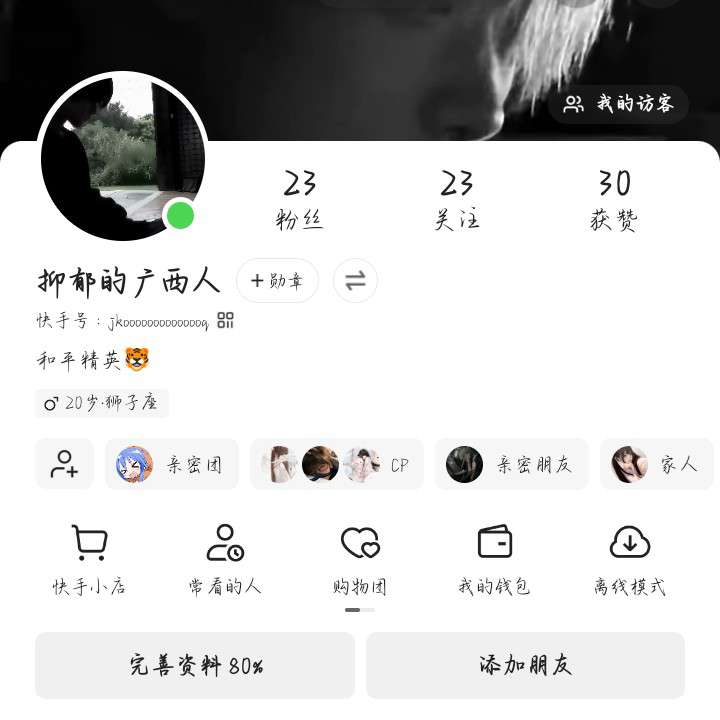This screenshot has height=720, width=720.
Task: View the 粉丝 followers list
Action: click(x=299, y=199)
